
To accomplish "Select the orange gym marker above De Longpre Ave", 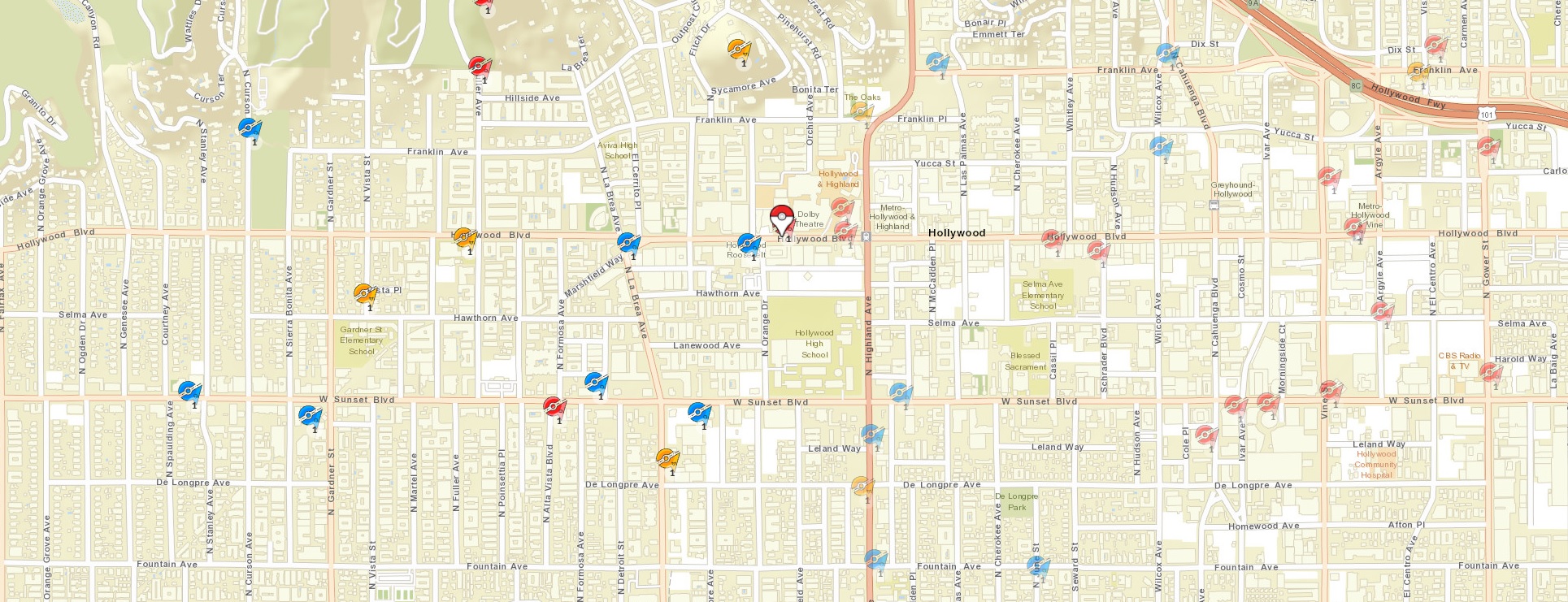I will (x=667, y=458).
